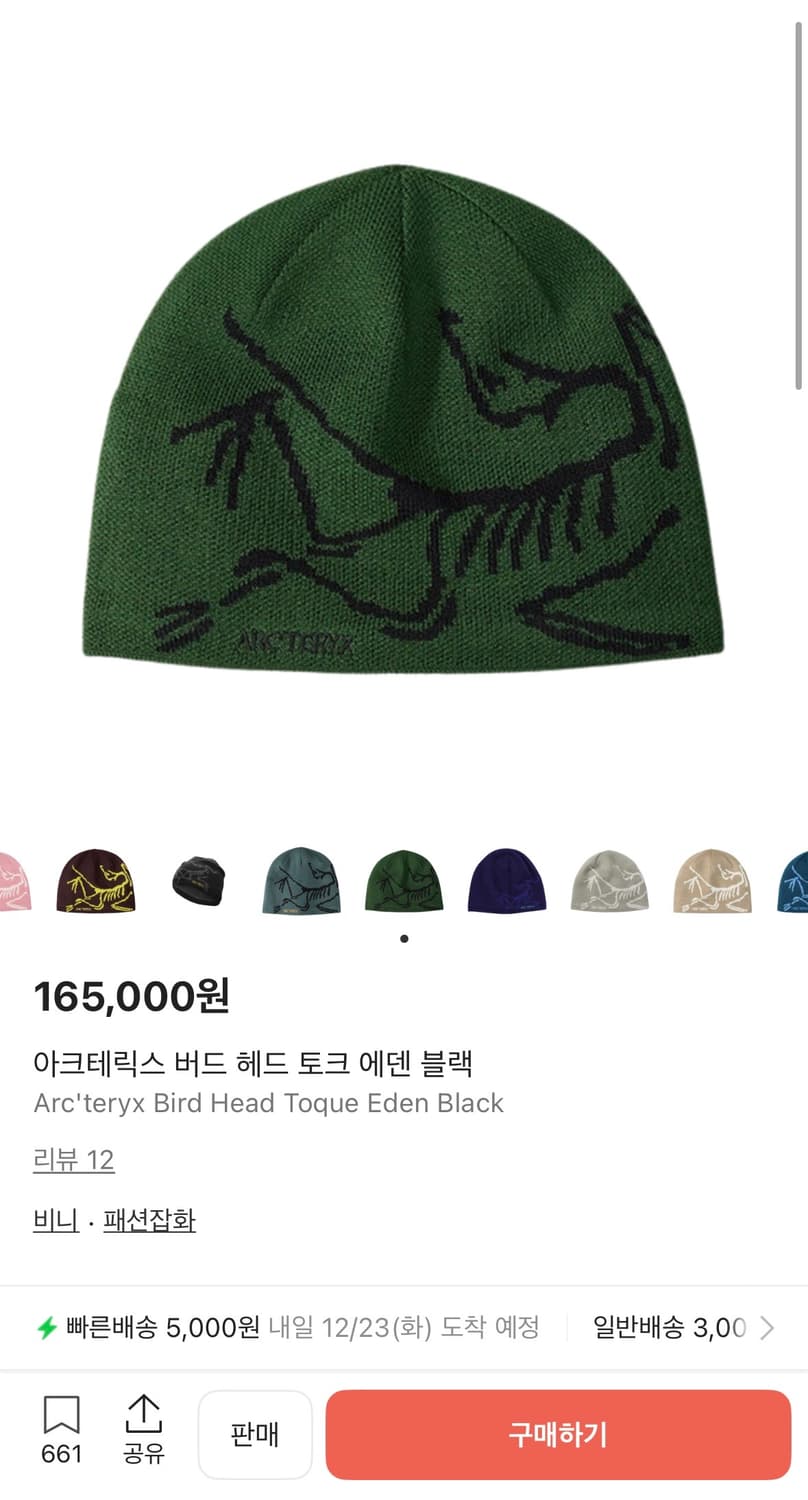Tap the main green beanie product image

click(404, 420)
